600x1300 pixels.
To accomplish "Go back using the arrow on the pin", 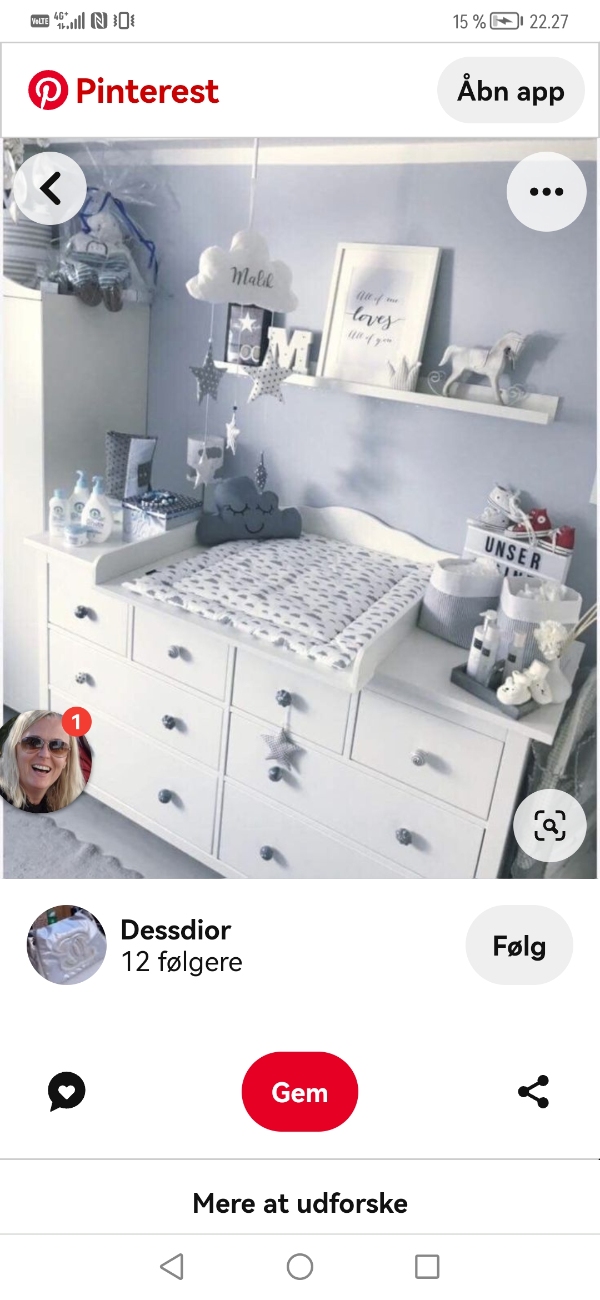I will click(50, 188).
